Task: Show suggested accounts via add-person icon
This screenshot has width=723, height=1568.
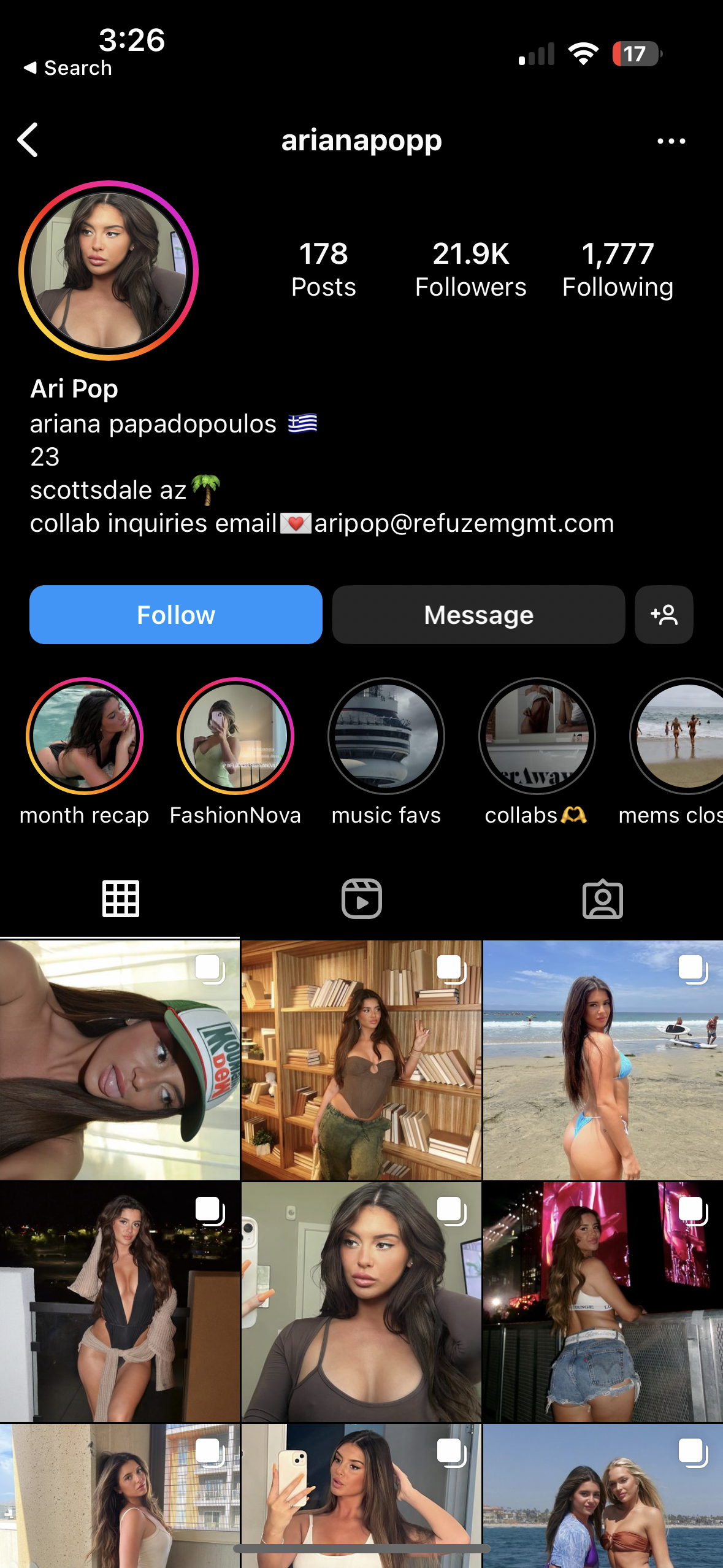Action: [664, 615]
